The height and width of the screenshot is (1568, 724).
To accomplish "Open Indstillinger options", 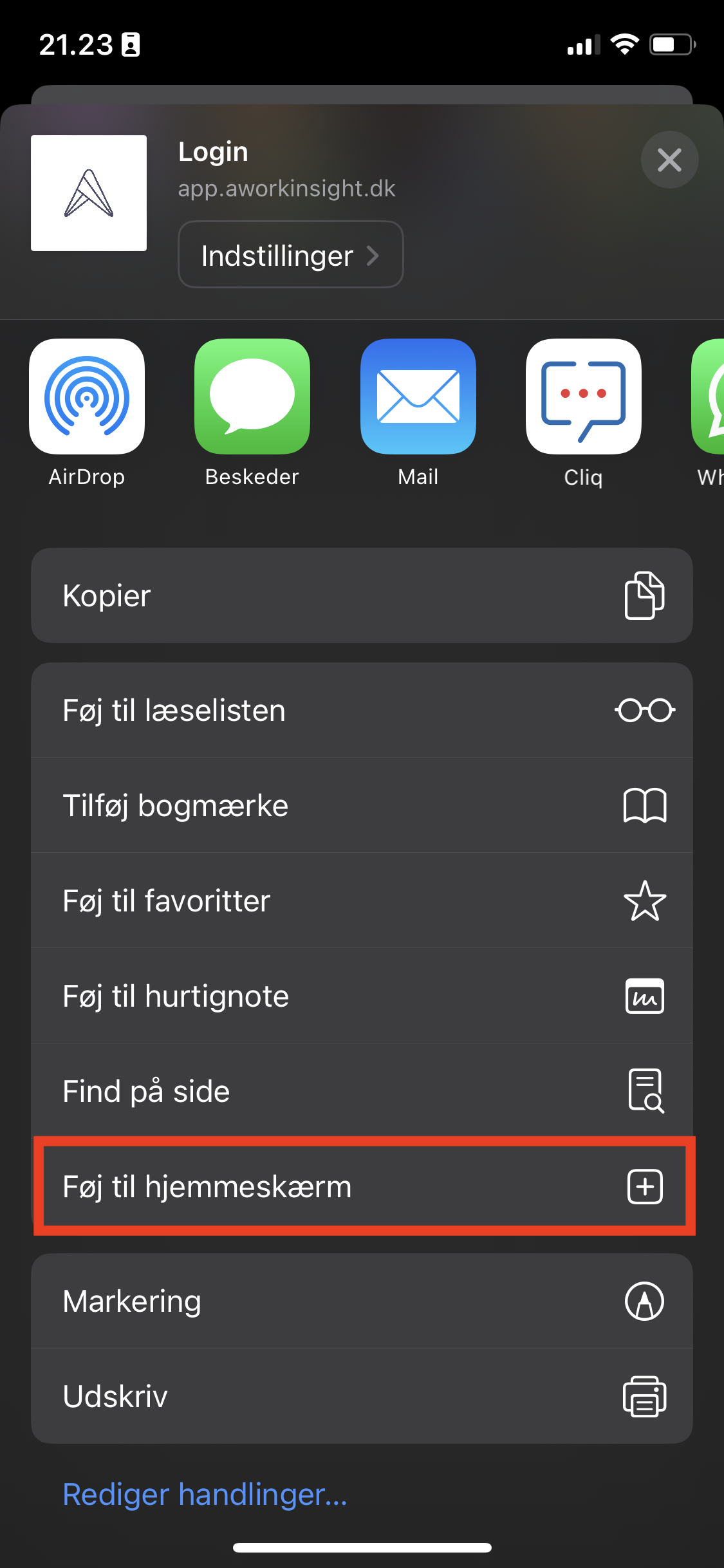I will [290, 255].
